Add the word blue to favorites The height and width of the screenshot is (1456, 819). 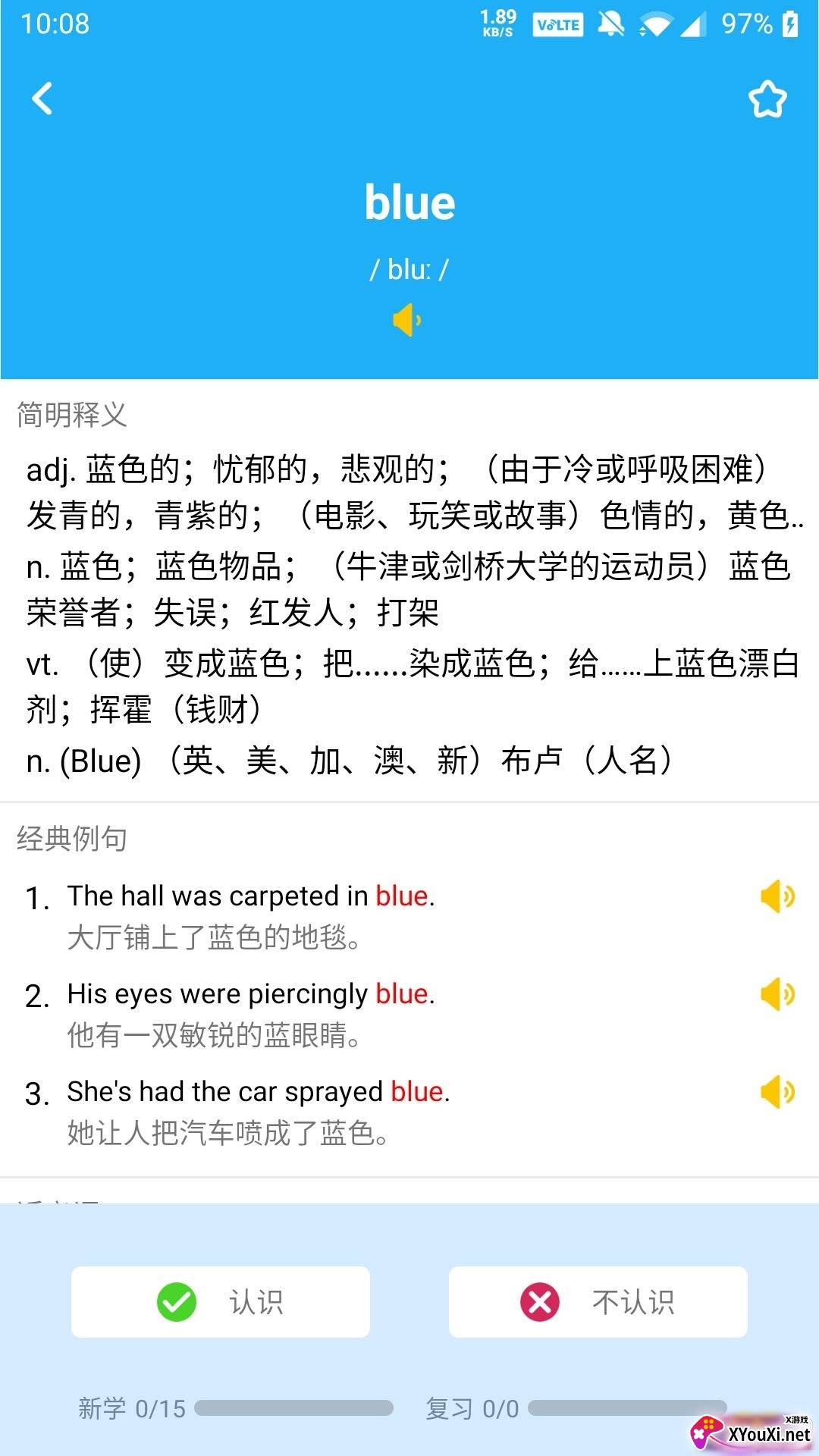(x=767, y=99)
